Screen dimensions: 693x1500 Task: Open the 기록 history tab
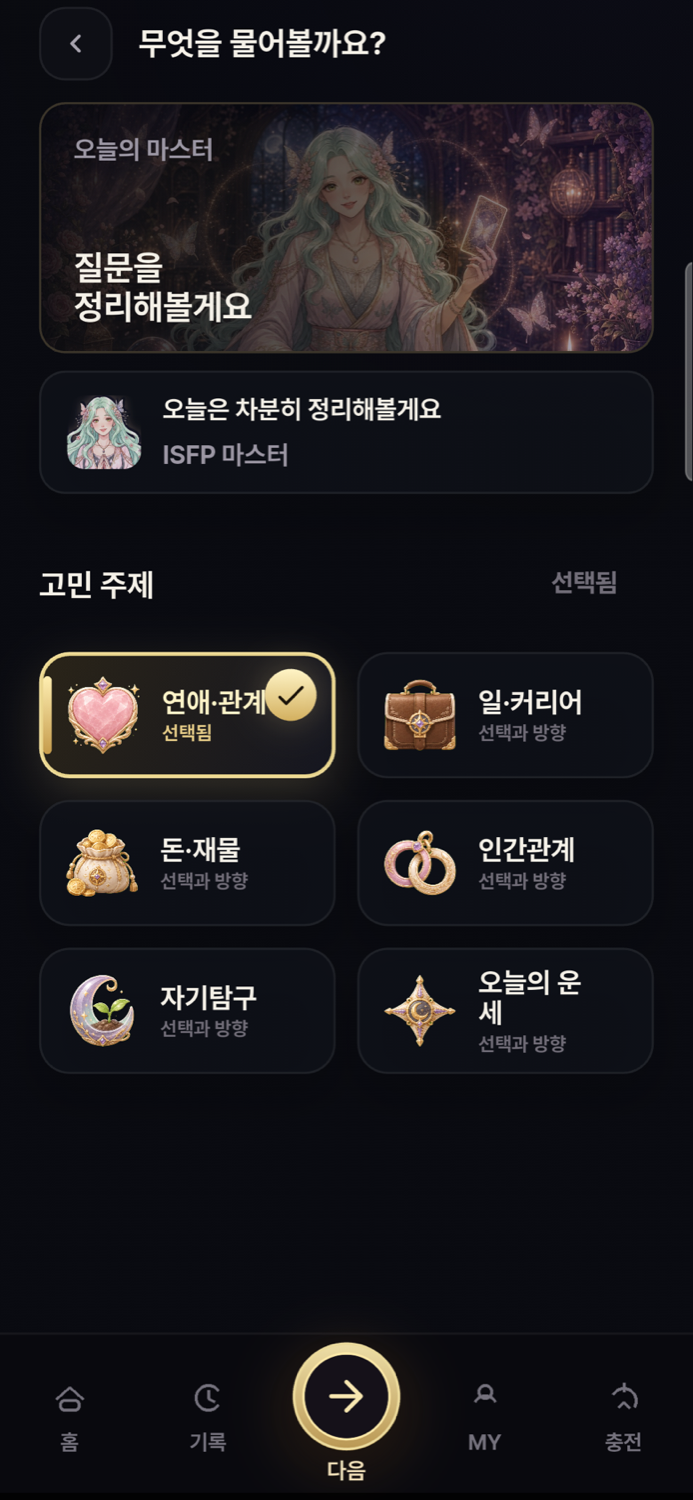click(x=208, y=1416)
